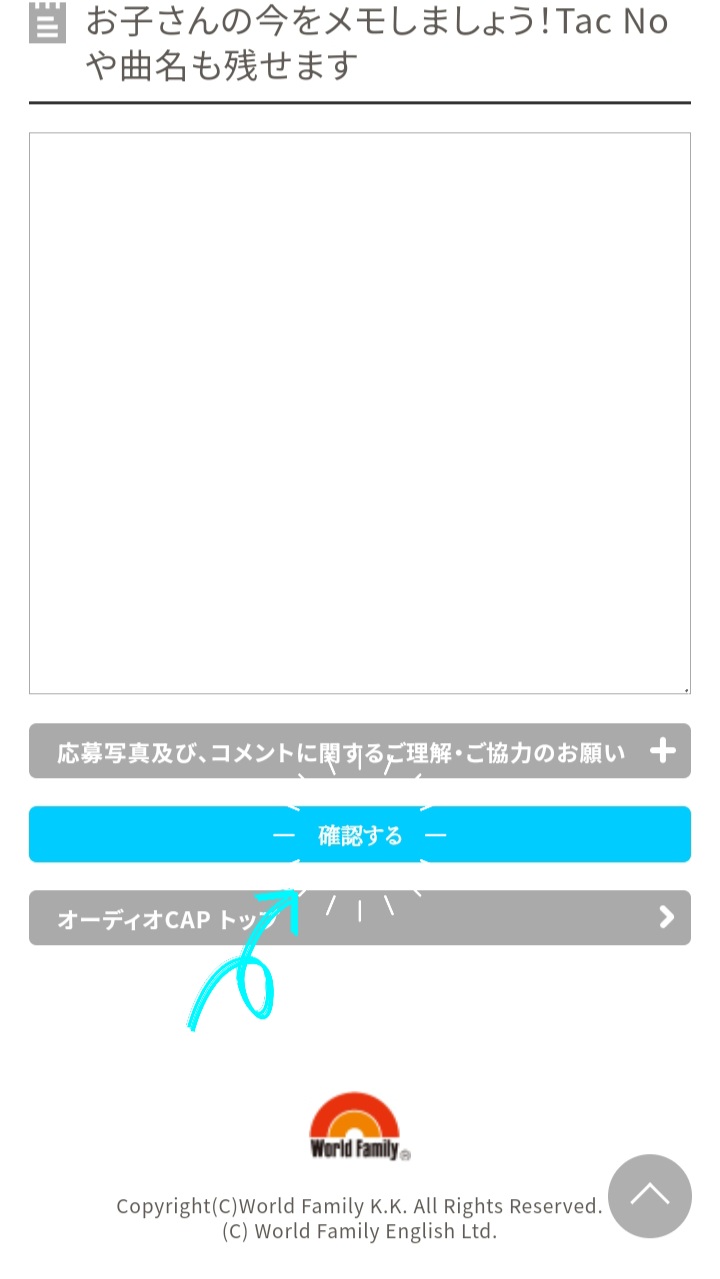The height and width of the screenshot is (1279, 720).
Task: Click the plus sign to reveal consent details
Action: (x=662, y=751)
